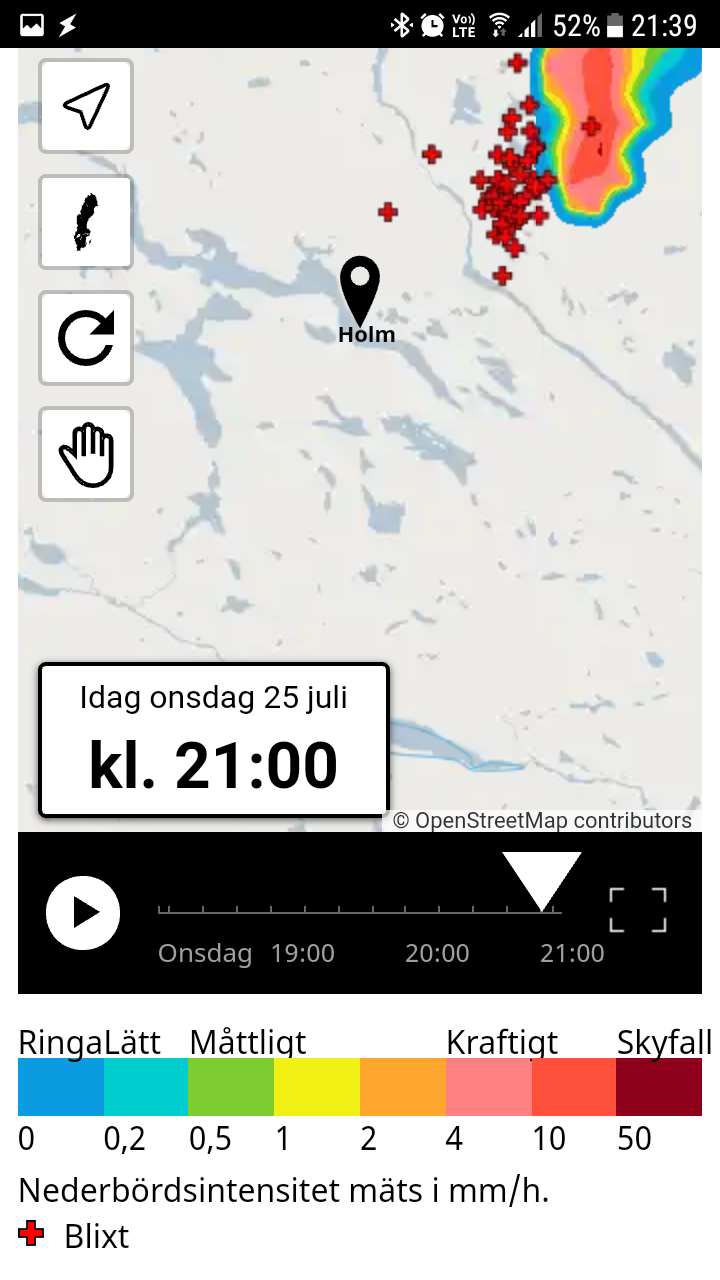Reload the radar data
Screen dimensions: 720x1280
pos(86,338)
